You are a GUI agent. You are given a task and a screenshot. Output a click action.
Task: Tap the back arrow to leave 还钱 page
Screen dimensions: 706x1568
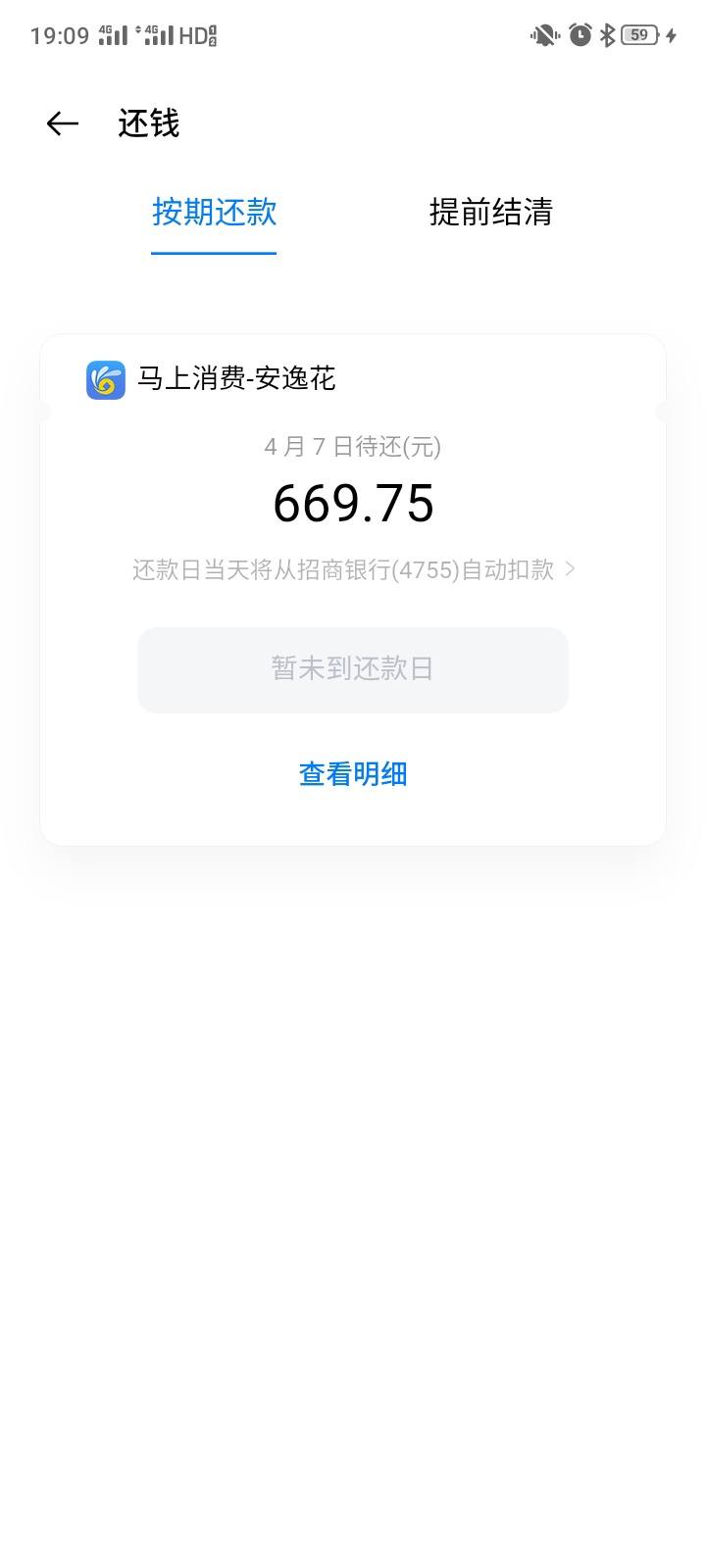[x=61, y=122]
